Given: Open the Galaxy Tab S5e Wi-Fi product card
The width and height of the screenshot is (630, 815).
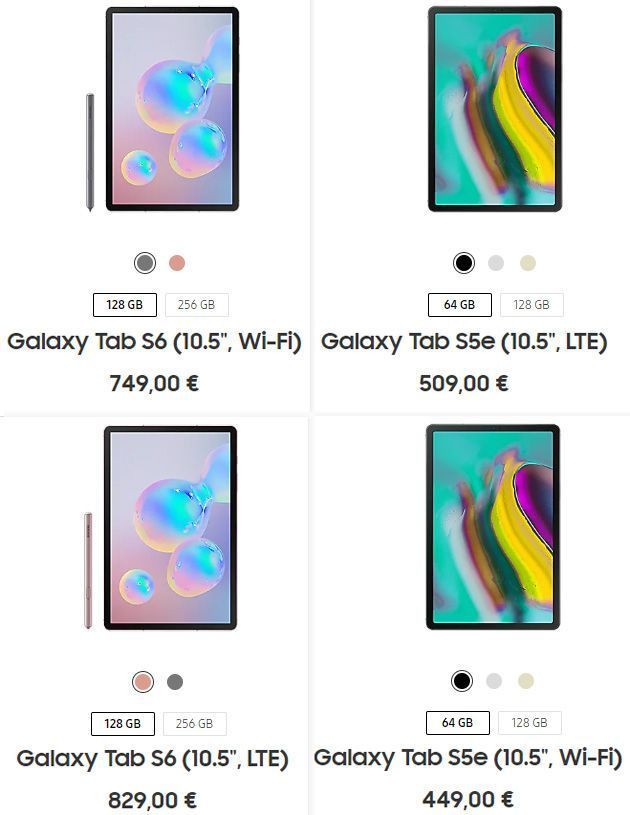Looking at the screenshot, I should pos(468,758).
